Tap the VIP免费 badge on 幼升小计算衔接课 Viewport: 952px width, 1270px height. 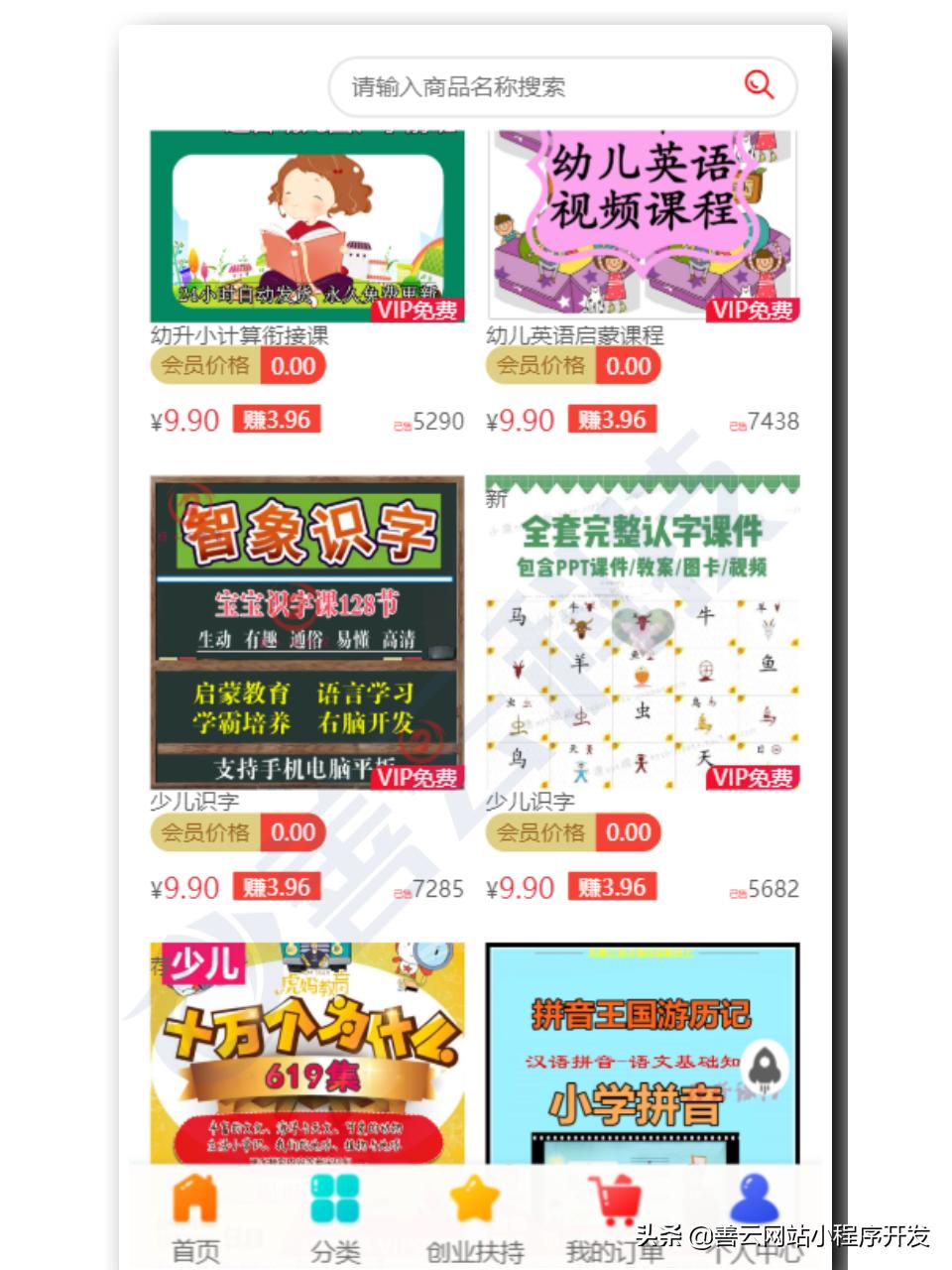pos(416,311)
